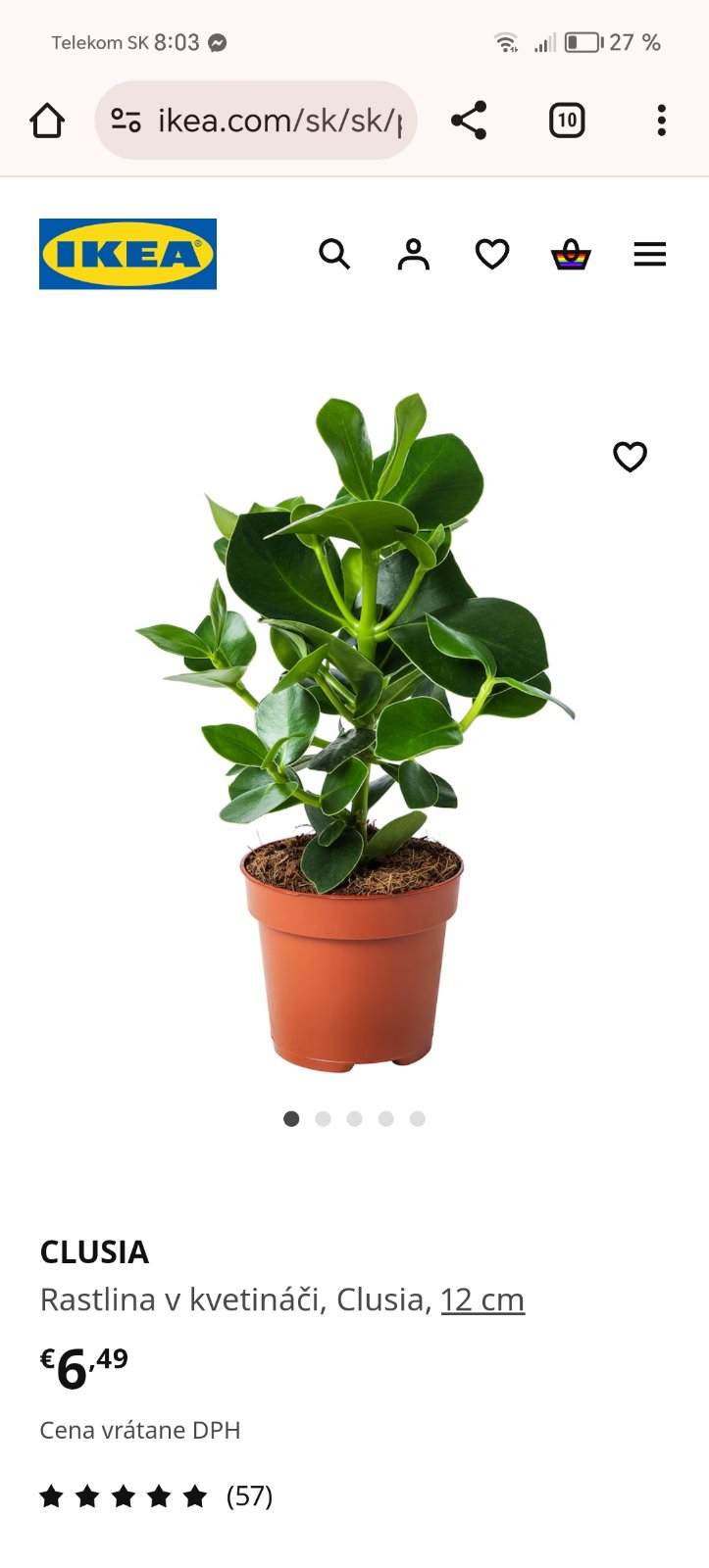Screen dimensions: 709x1568
Task: Open the IKEA hamburger menu
Action: [649, 255]
